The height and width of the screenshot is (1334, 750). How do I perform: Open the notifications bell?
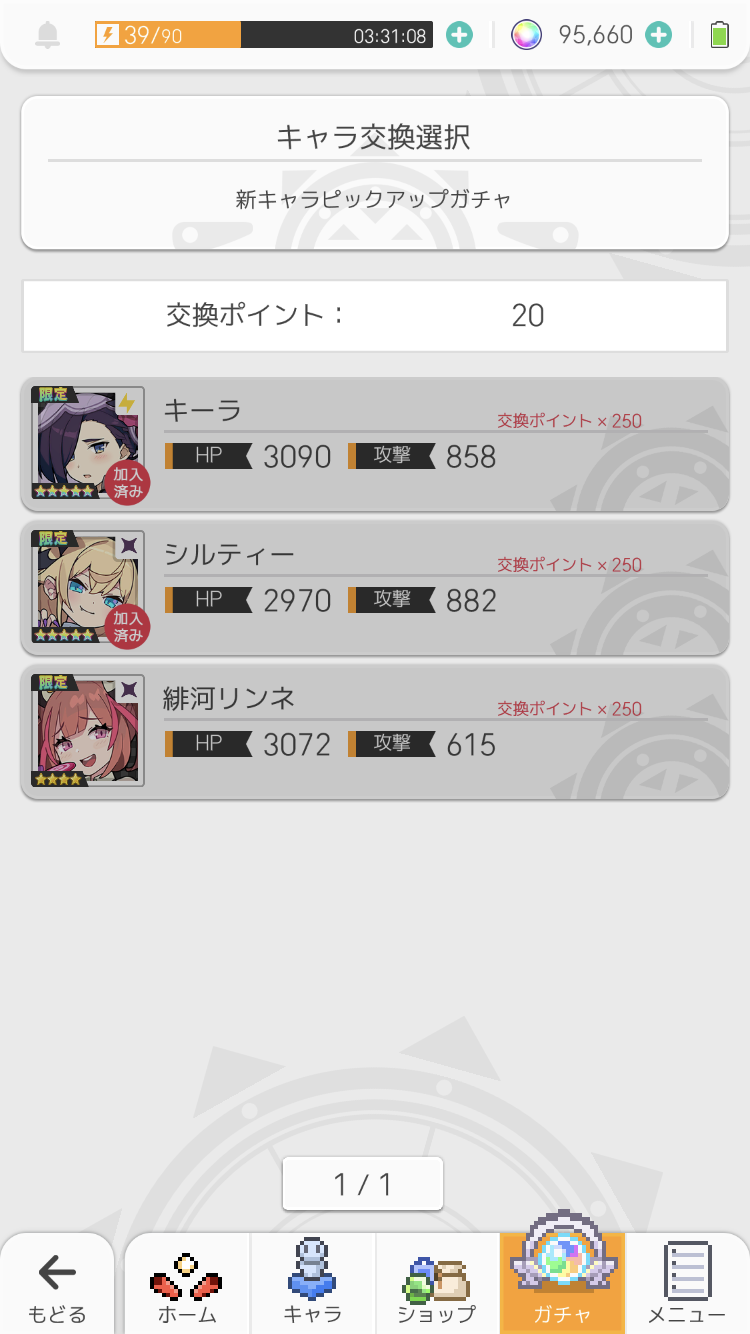pyautogui.click(x=47, y=35)
